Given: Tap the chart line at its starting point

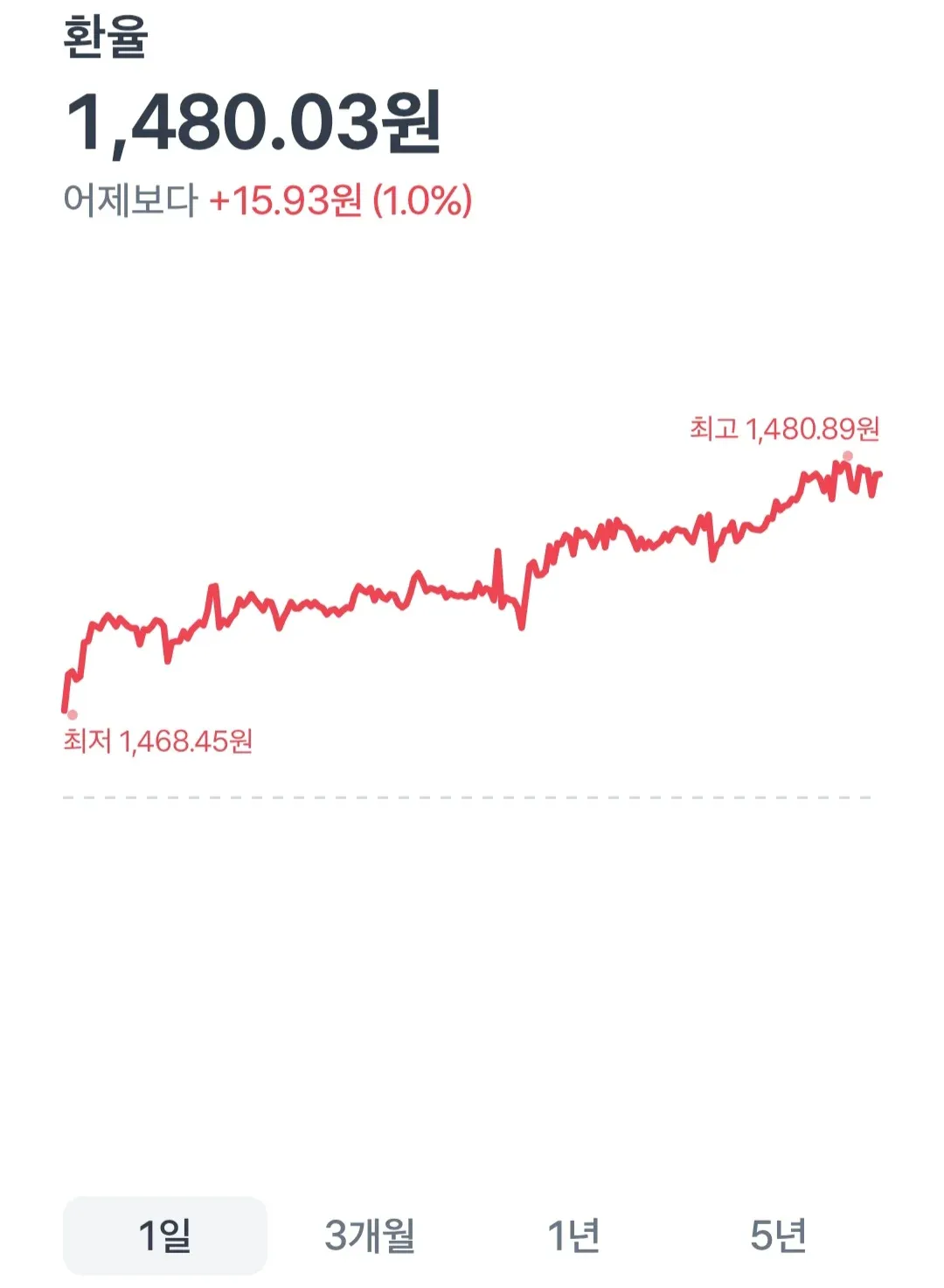Looking at the screenshot, I should 64,708.
